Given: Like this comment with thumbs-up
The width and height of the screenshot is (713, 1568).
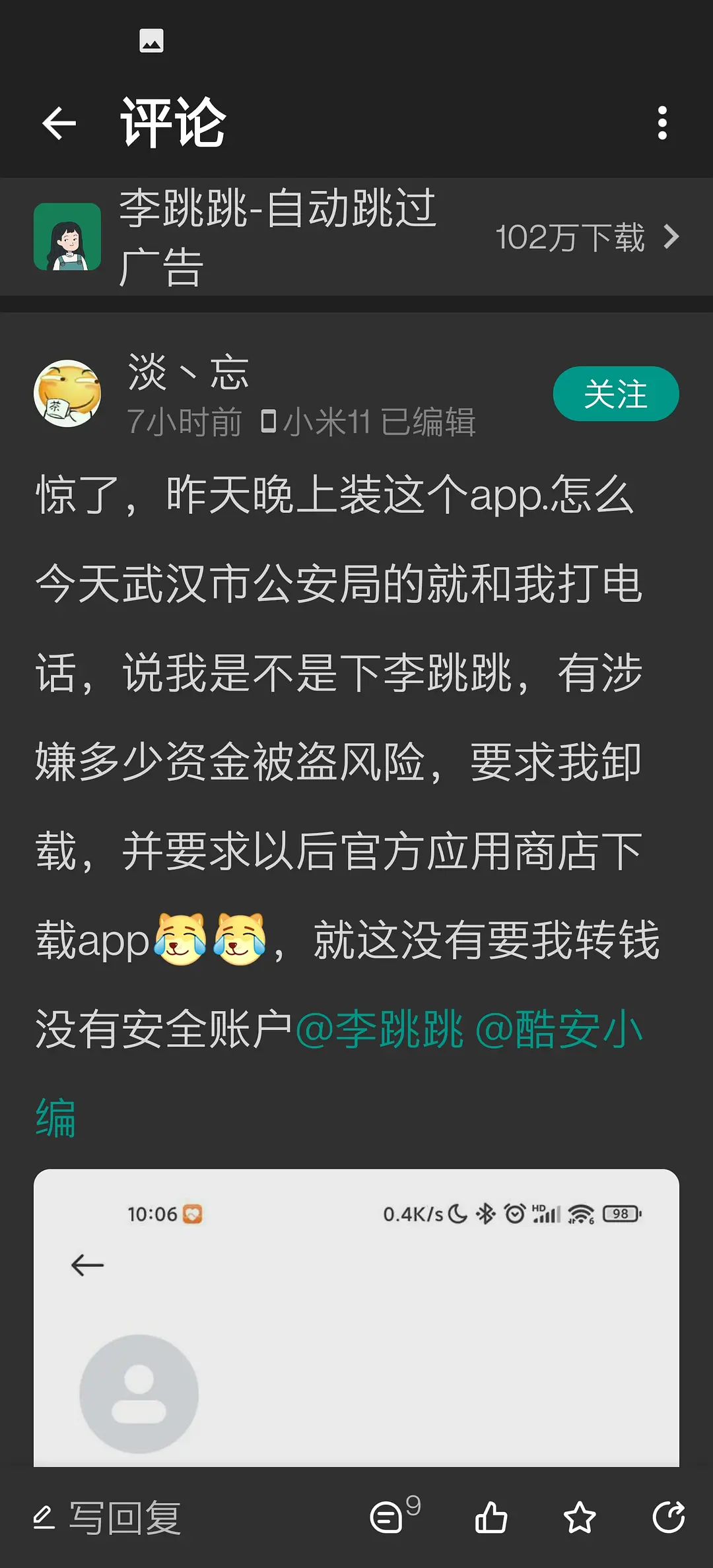Looking at the screenshot, I should pos(491,1517).
